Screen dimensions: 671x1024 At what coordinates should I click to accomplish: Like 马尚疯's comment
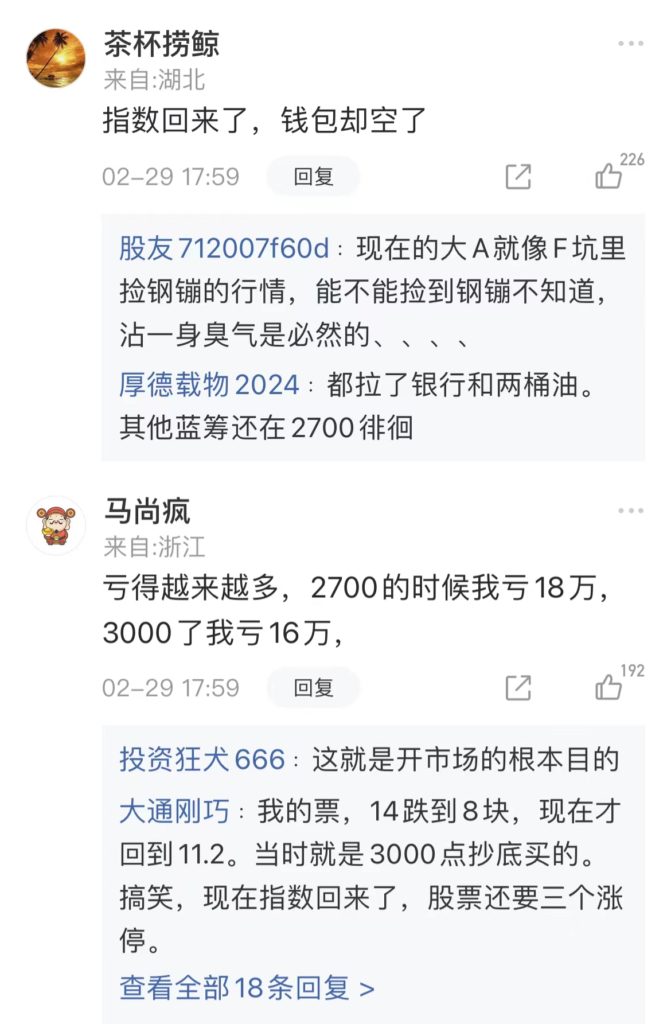coord(609,688)
